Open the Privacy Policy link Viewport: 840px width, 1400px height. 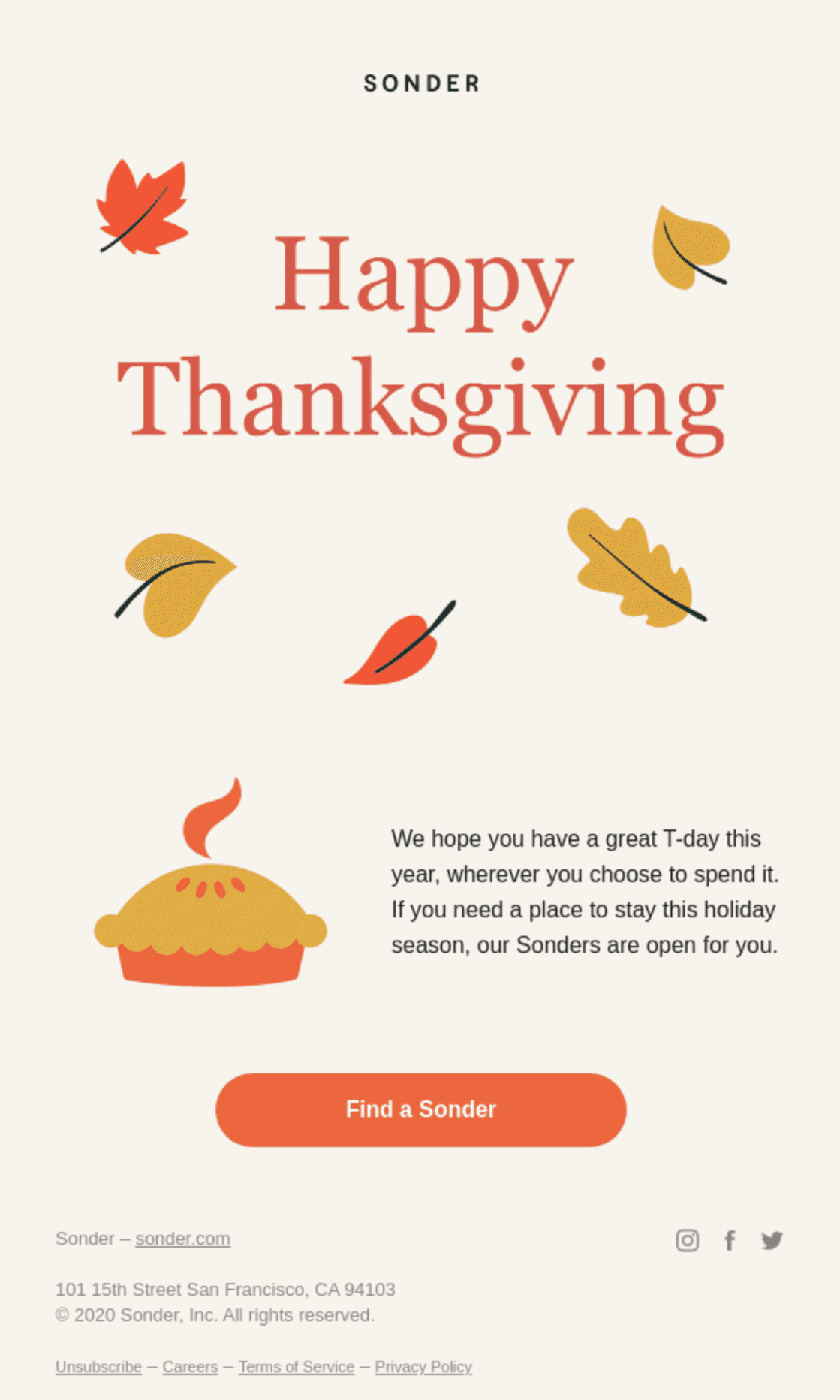point(423,1367)
